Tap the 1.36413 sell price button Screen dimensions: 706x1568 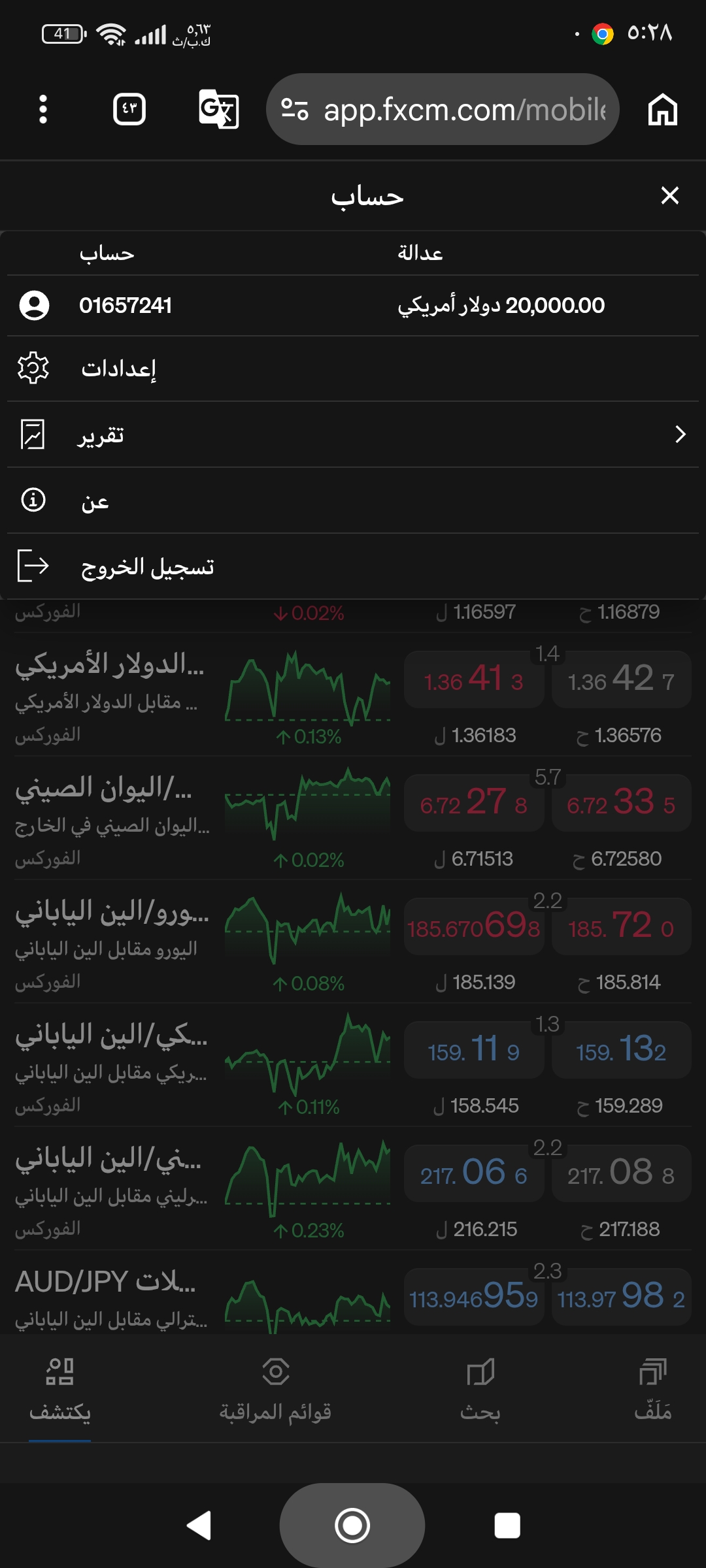tap(474, 679)
